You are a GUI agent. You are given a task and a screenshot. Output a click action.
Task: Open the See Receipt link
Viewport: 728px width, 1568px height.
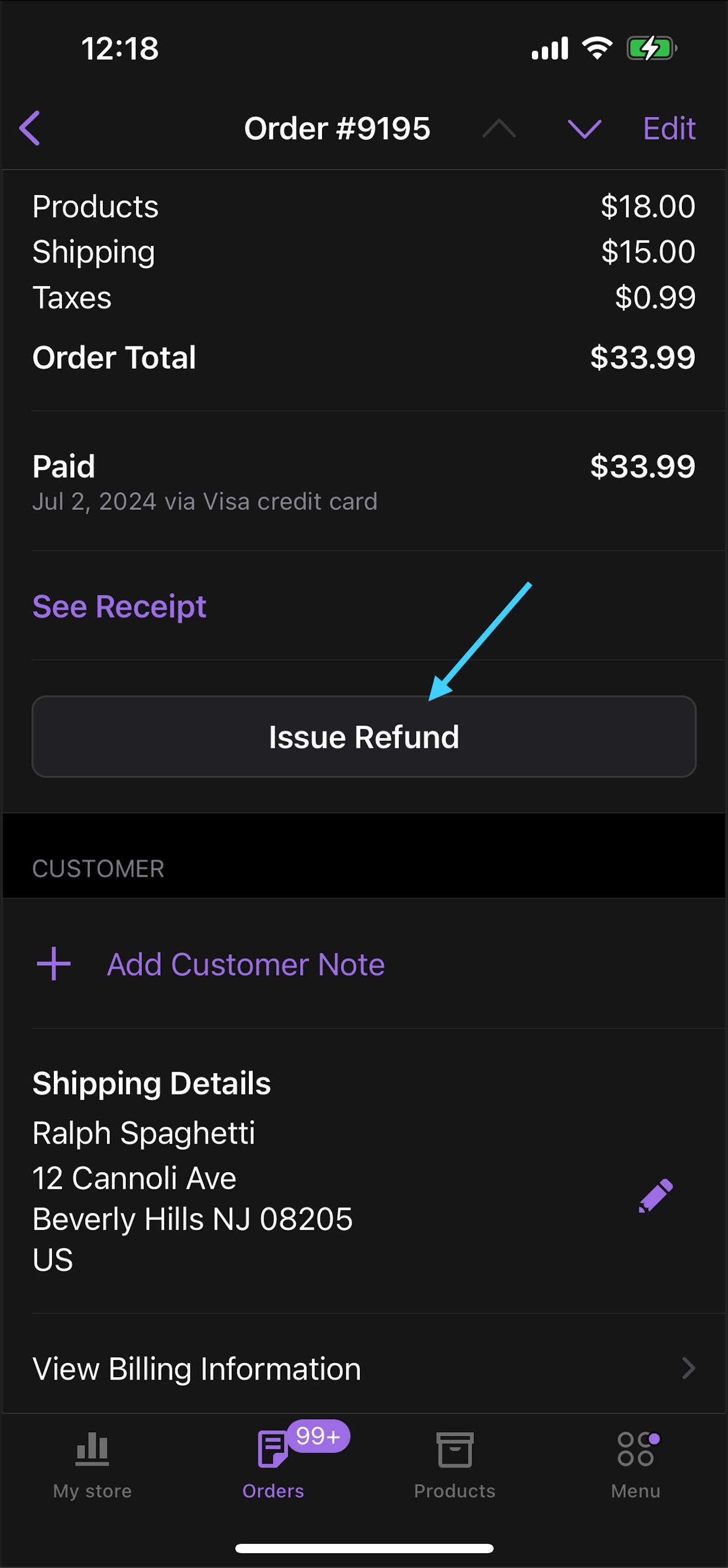(119, 606)
